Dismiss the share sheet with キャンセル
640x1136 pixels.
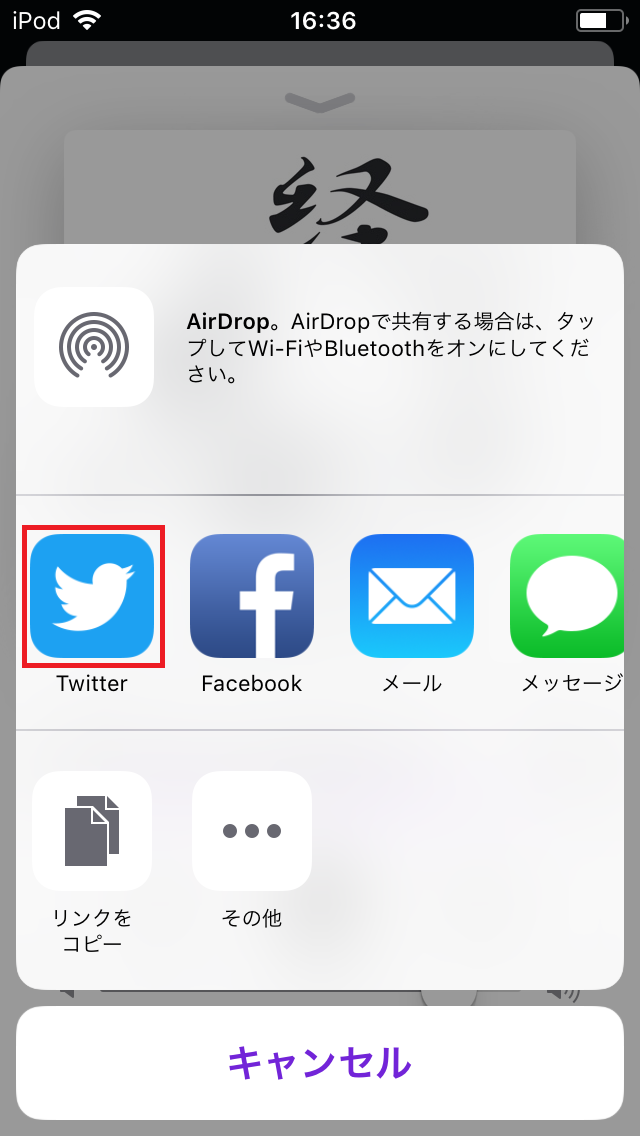click(320, 1063)
